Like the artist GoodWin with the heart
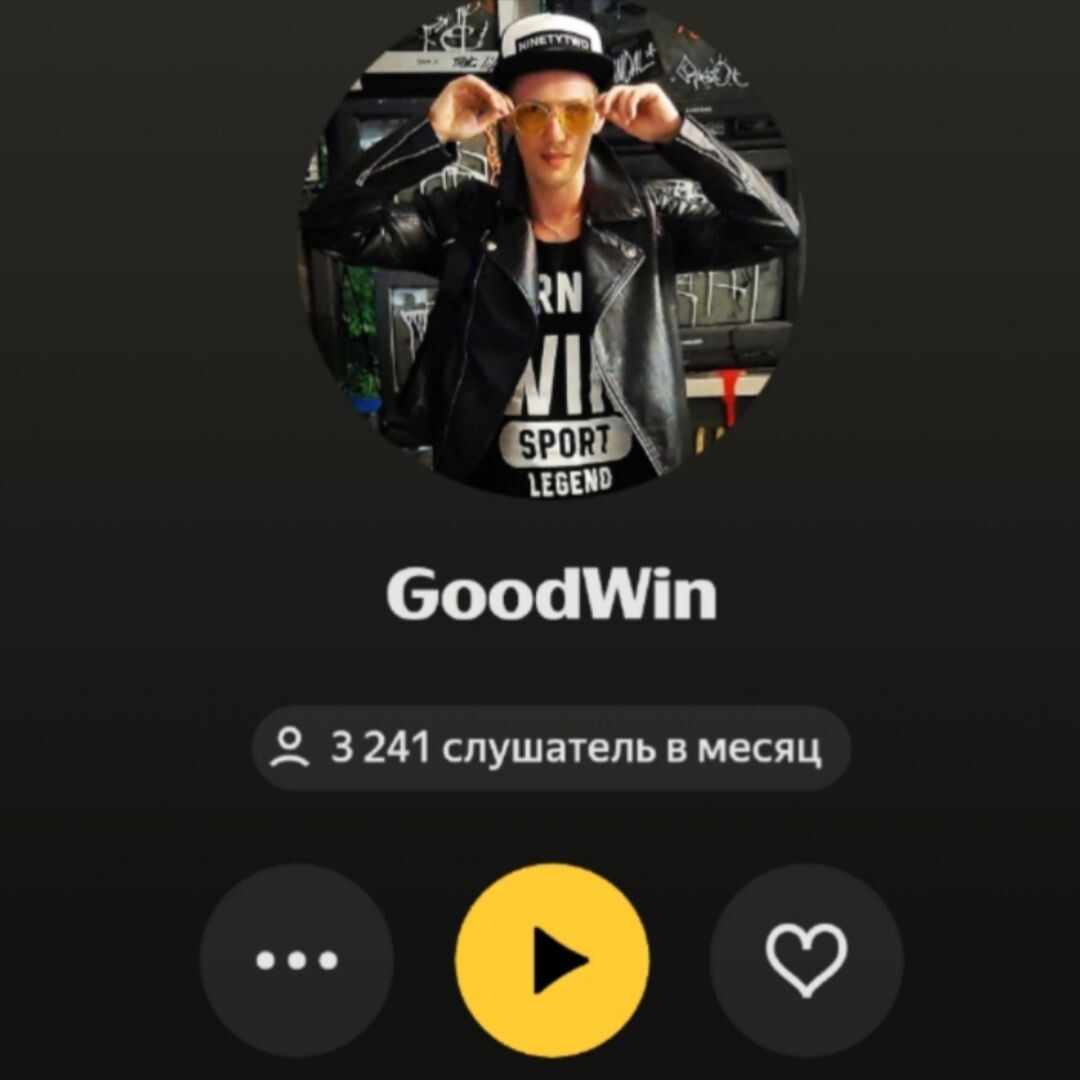Viewport: 1080px width, 1080px height. (x=806, y=959)
